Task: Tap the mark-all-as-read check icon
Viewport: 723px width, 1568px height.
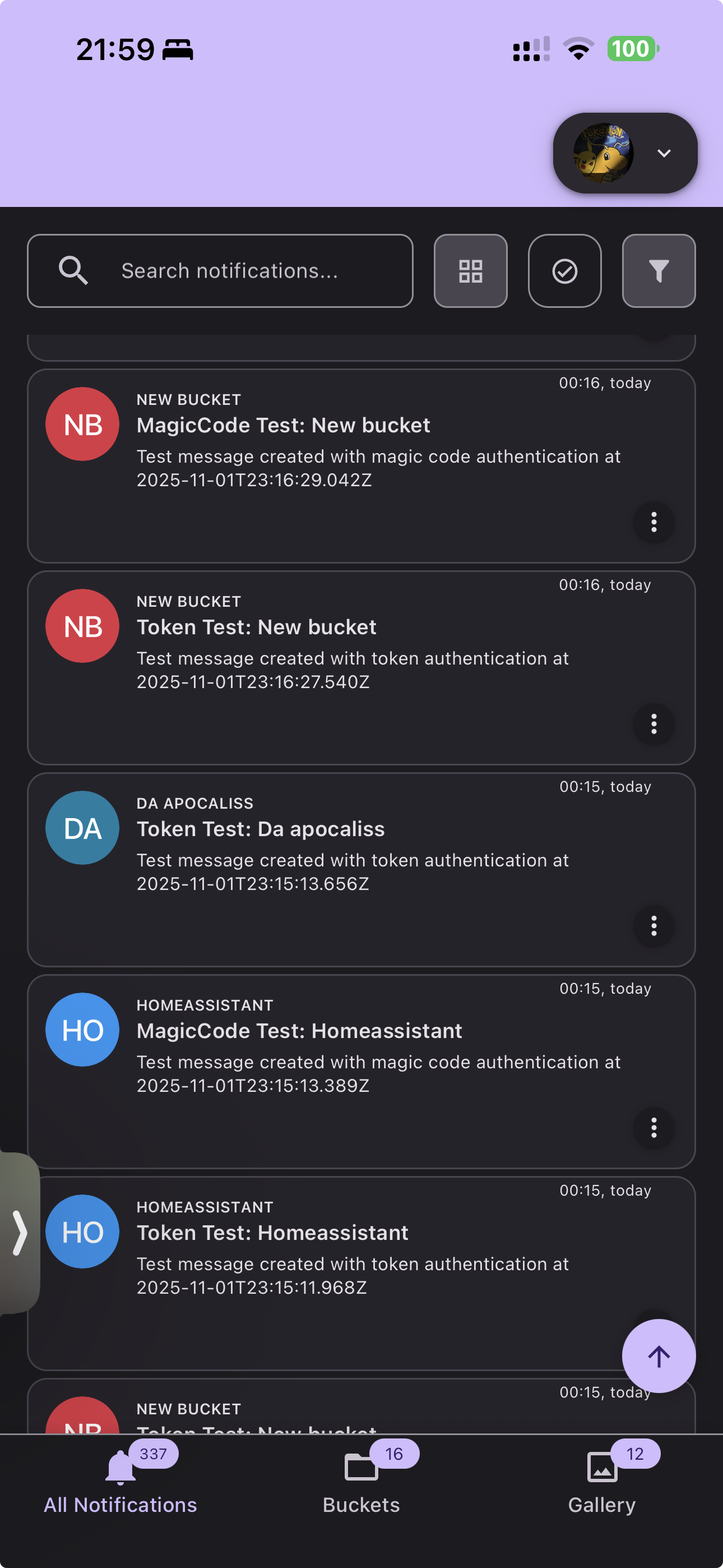Action: 564,271
